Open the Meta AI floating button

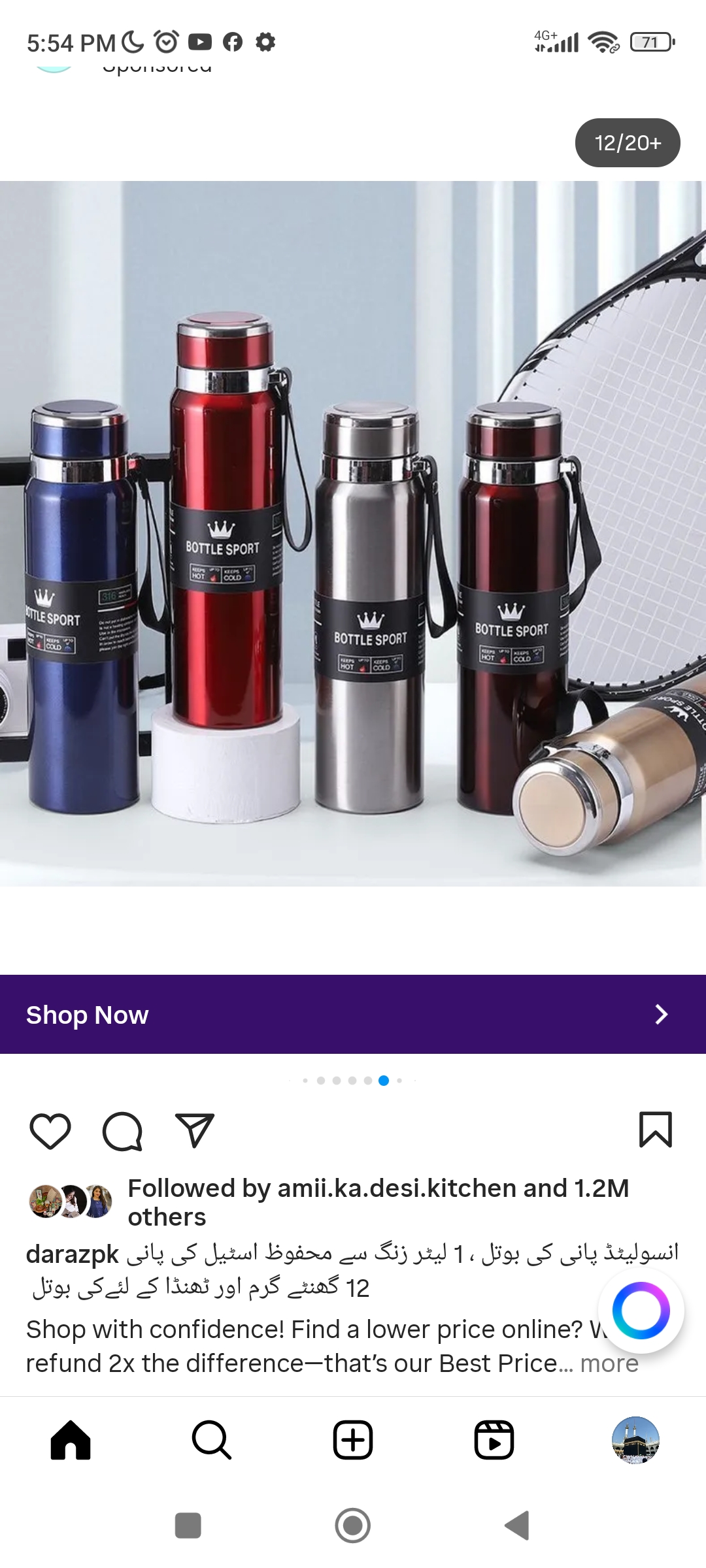[x=641, y=1310]
